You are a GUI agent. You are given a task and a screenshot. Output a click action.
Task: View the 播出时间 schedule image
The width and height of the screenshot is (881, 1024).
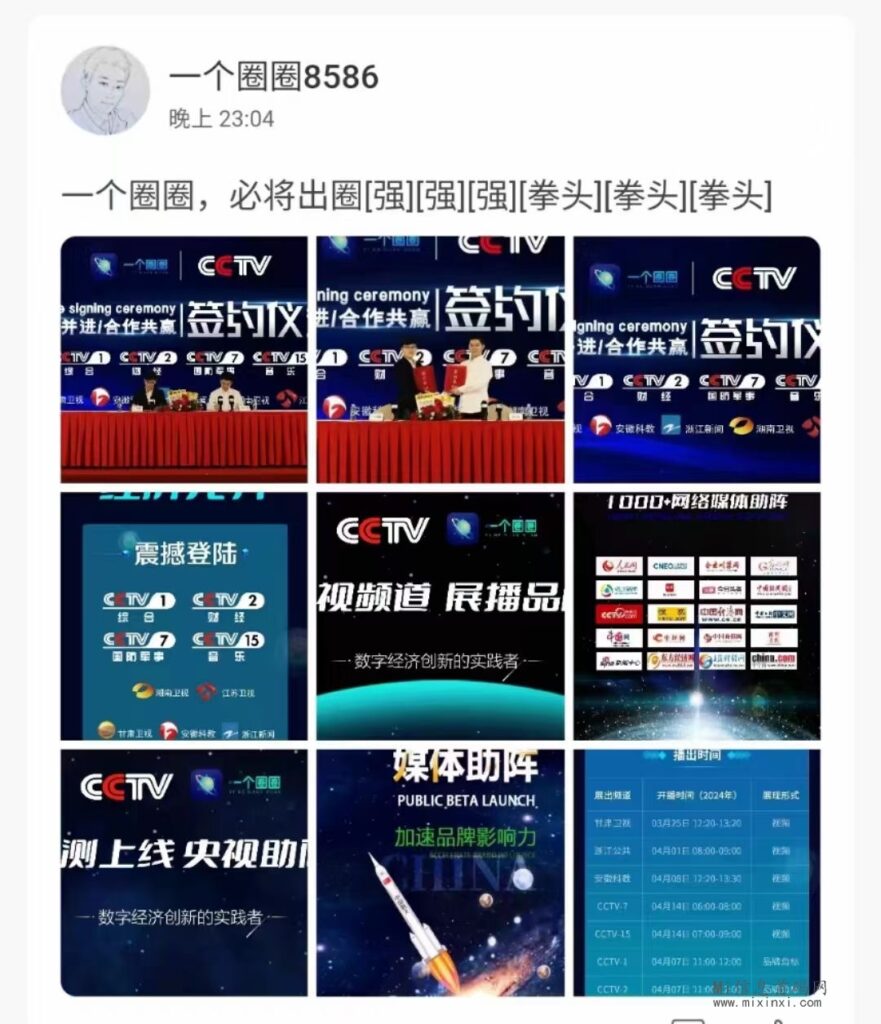[696, 872]
